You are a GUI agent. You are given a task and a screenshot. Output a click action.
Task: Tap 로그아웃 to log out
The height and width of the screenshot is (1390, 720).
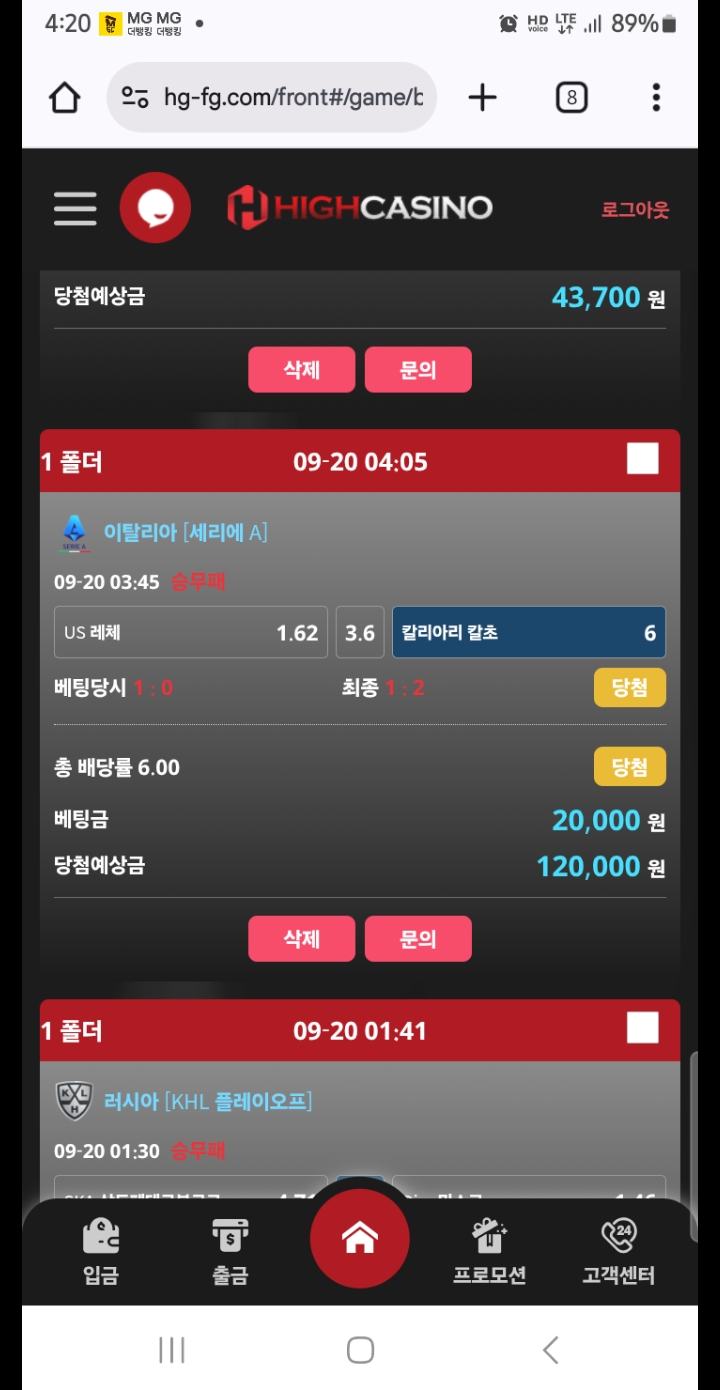tap(634, 210)
